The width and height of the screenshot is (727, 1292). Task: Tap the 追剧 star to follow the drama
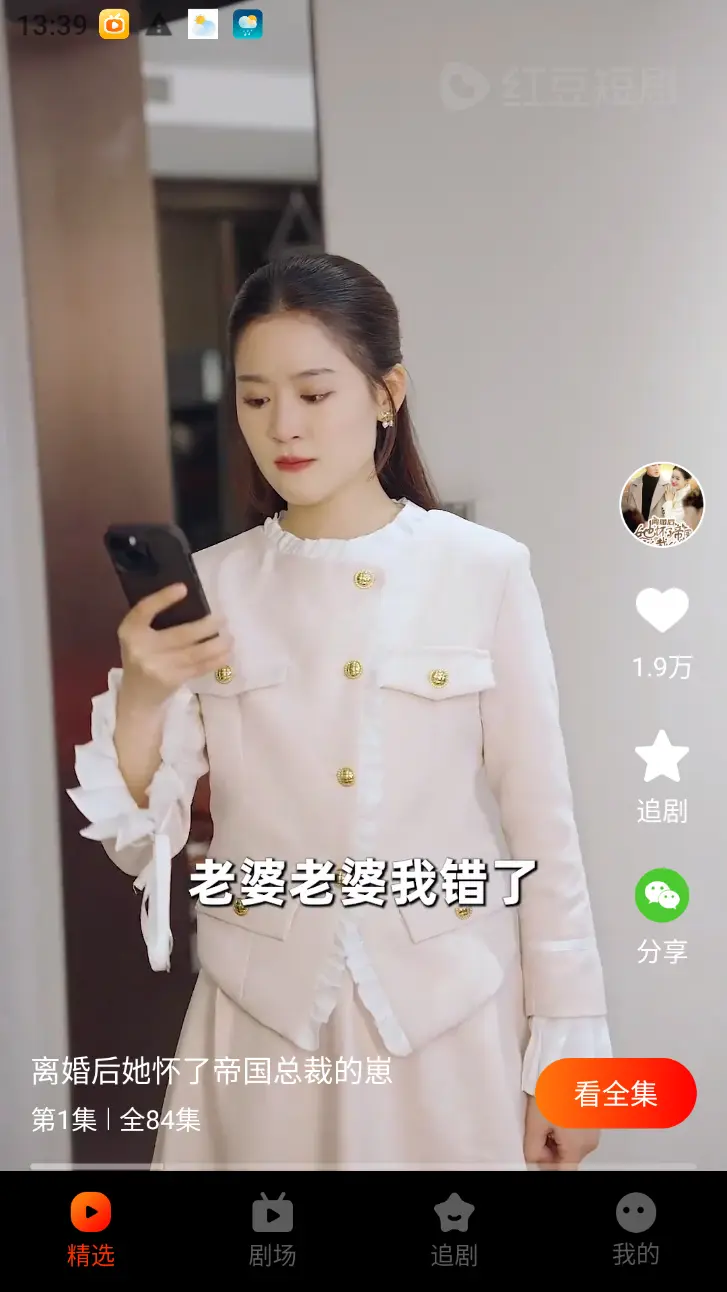661,757
